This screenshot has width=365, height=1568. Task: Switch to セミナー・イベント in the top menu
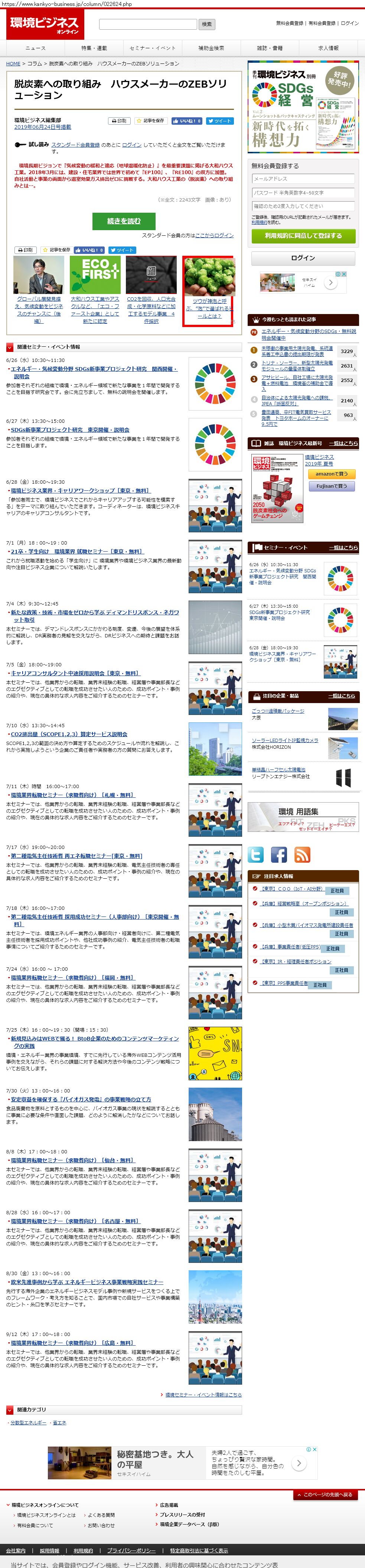pos(152,48)
